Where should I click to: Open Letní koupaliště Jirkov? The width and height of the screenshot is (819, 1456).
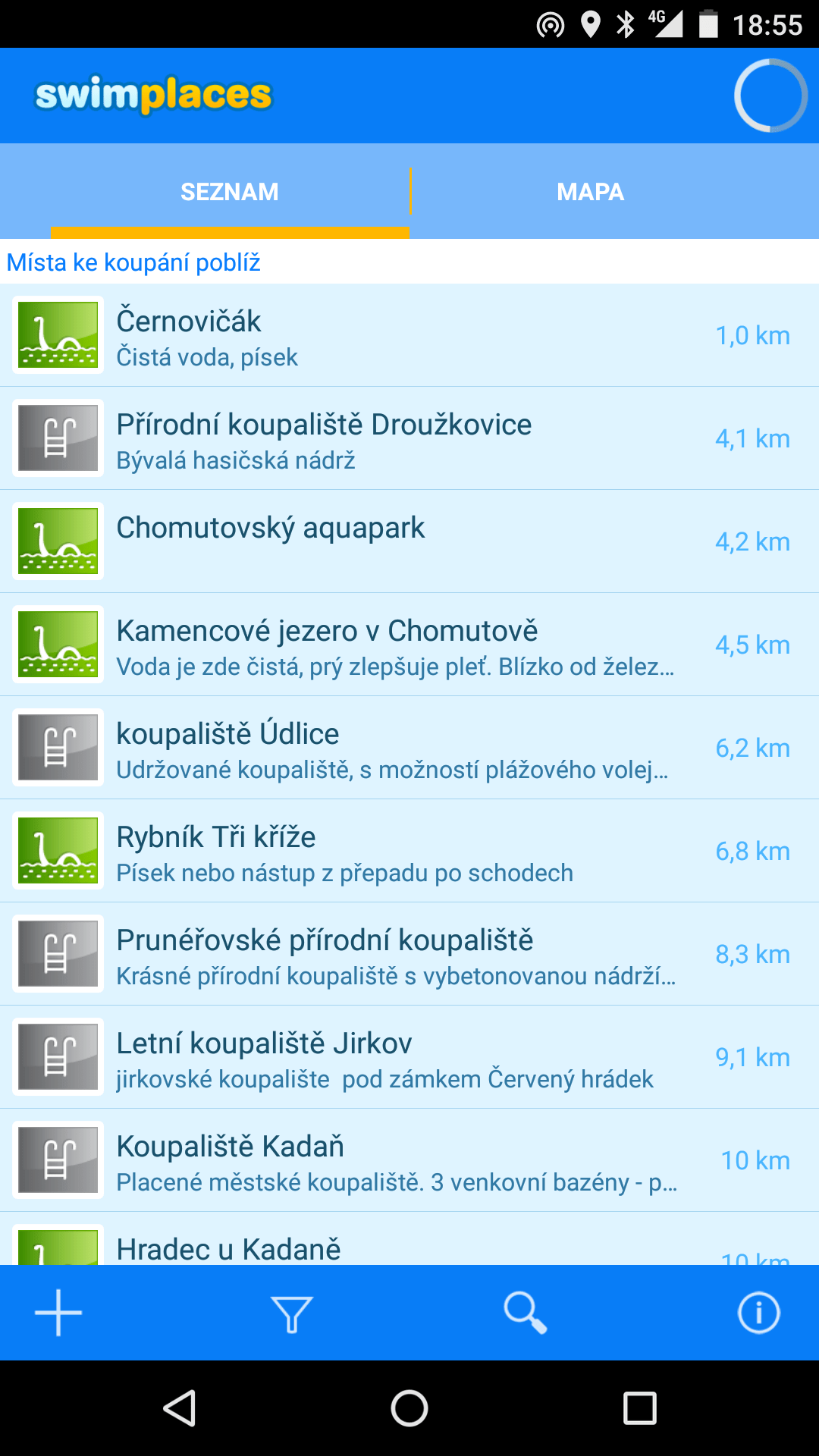pyautogui.click(x=409, y=1057)
